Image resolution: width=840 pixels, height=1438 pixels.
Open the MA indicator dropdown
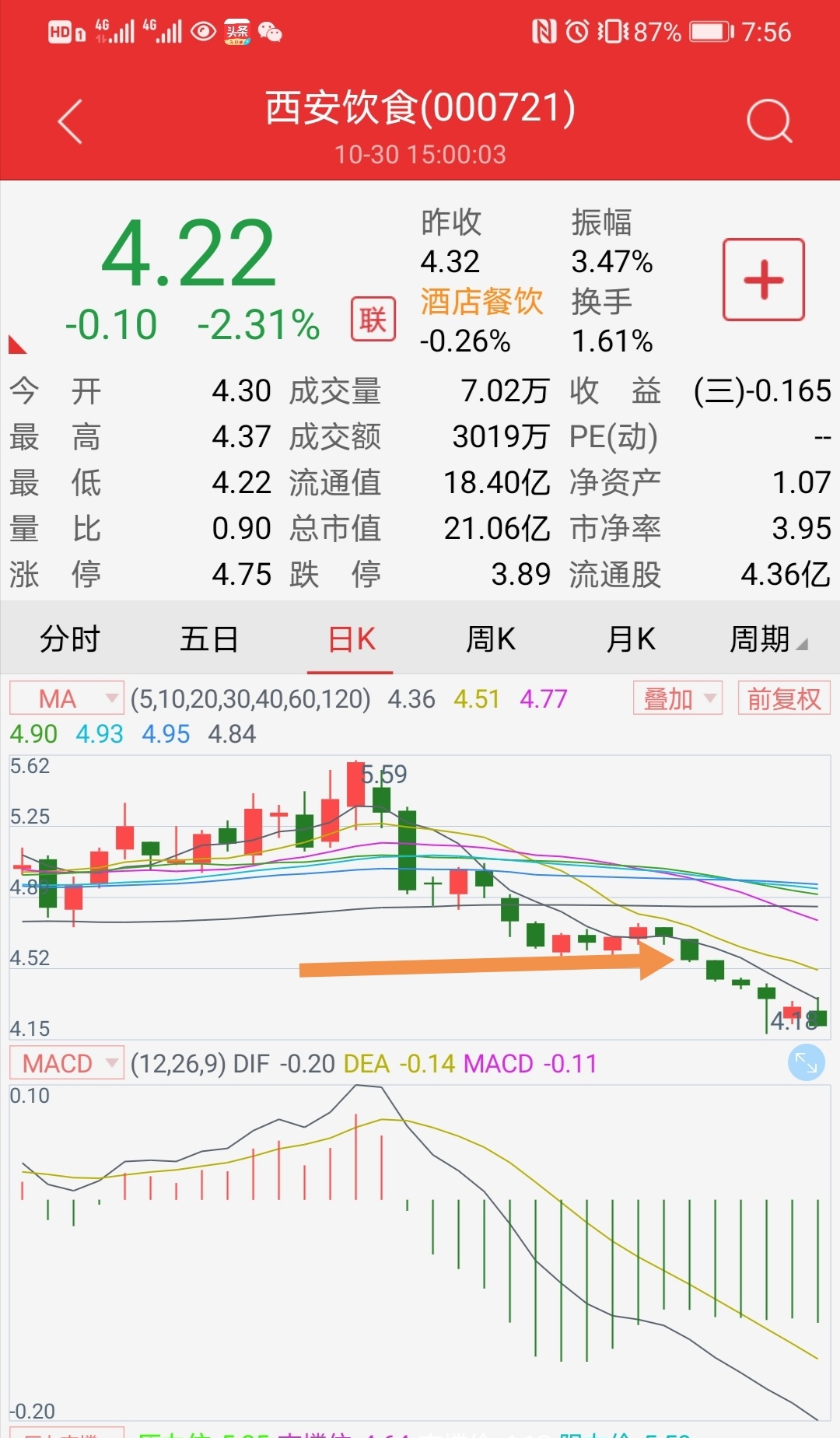click(x=67, y=698)
